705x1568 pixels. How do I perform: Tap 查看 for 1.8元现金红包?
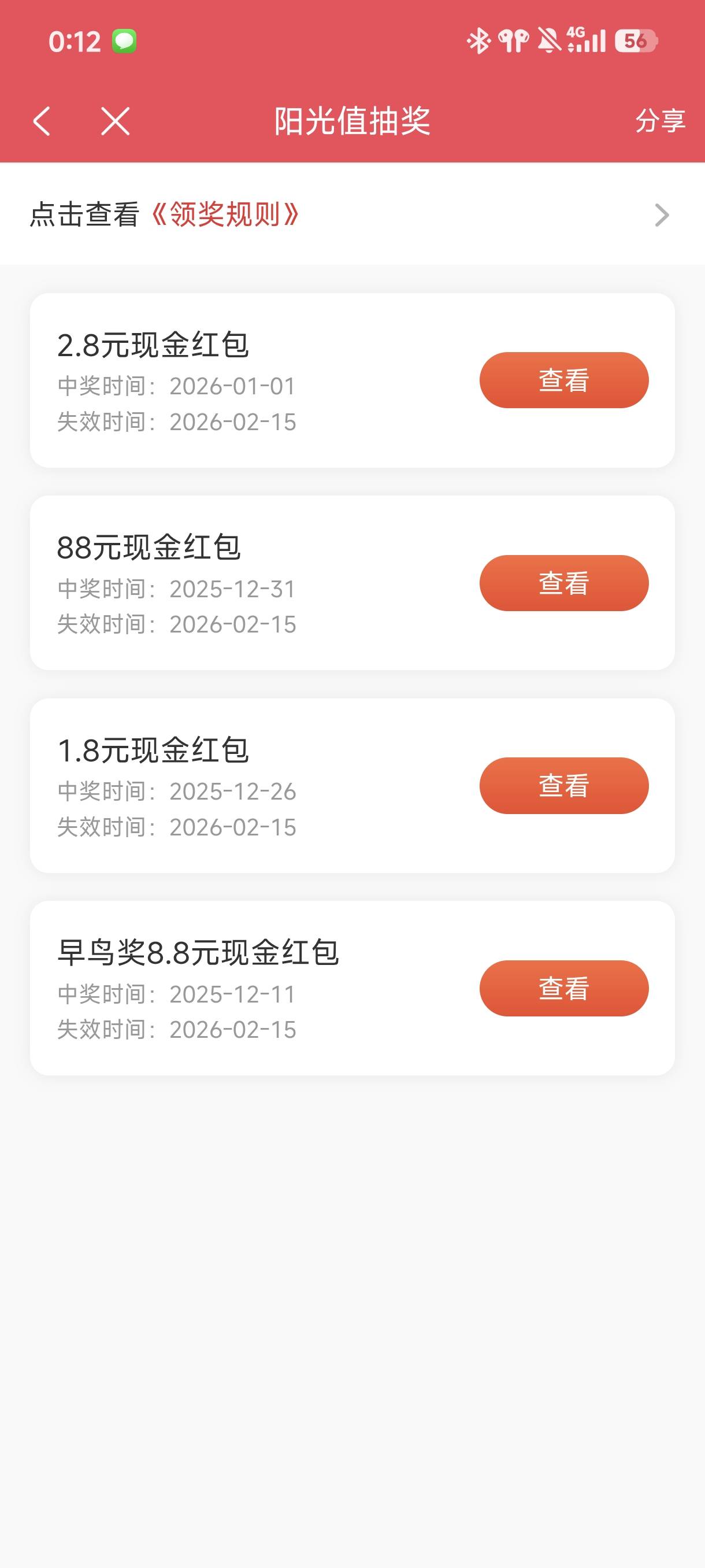[563, 786]
